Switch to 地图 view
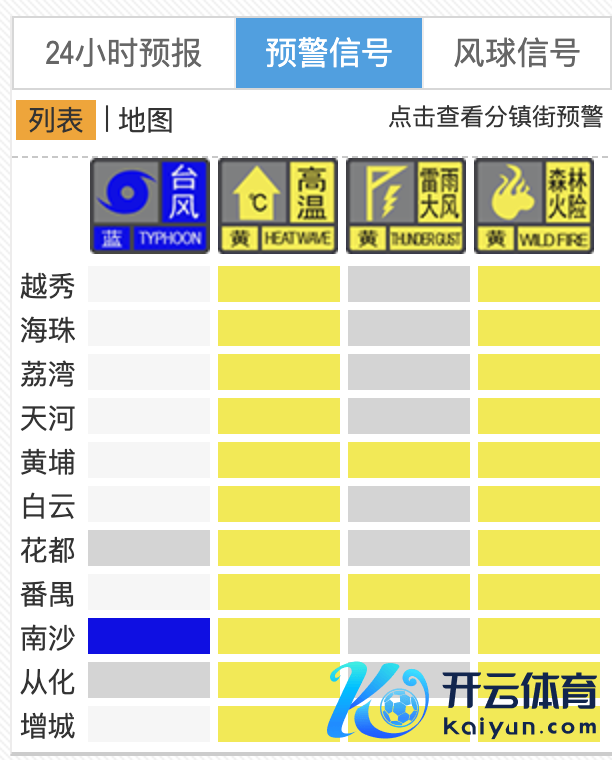Image resolution: width=612 pixels, height=760 pixels. pyautogui.click(x=145, y=120)
